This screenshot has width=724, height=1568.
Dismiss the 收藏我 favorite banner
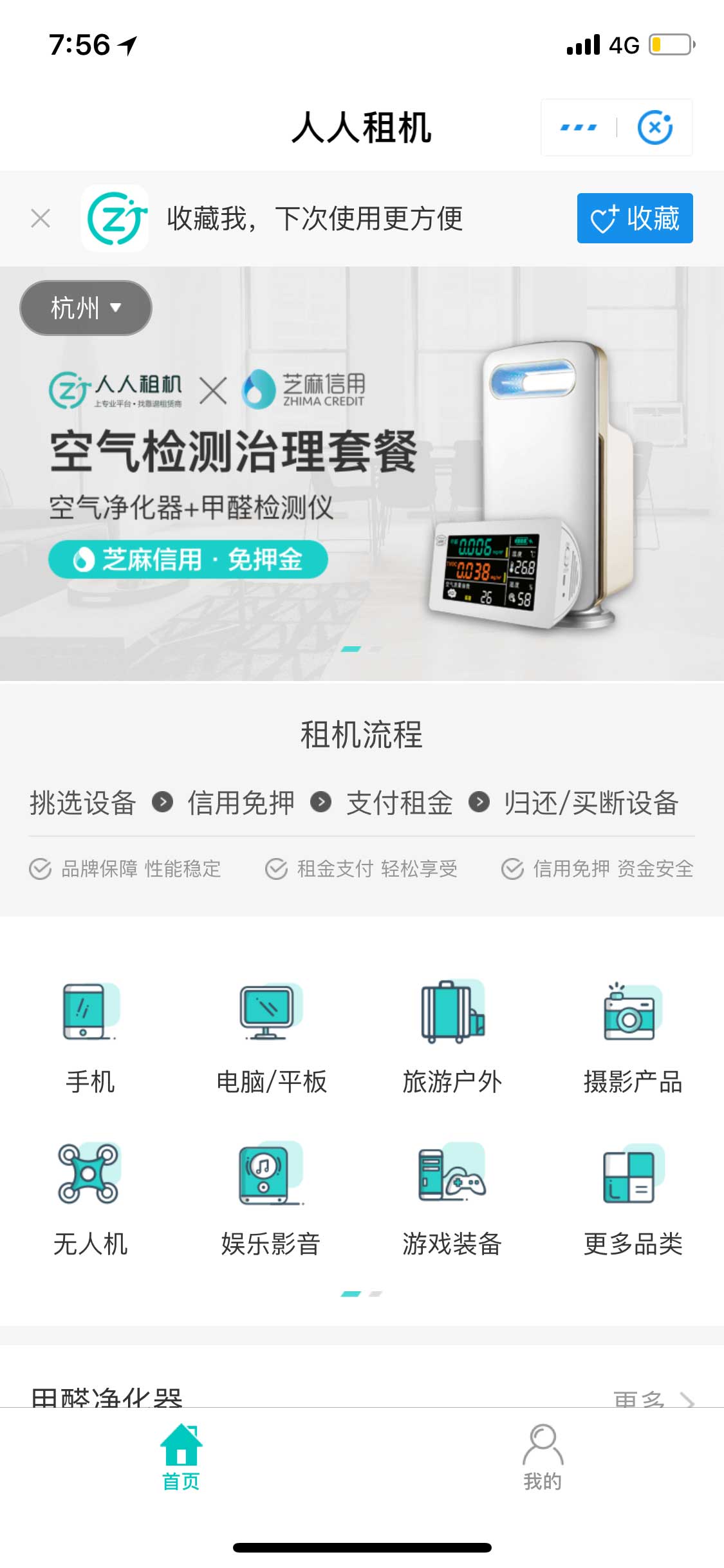click(x=41, y=219)
